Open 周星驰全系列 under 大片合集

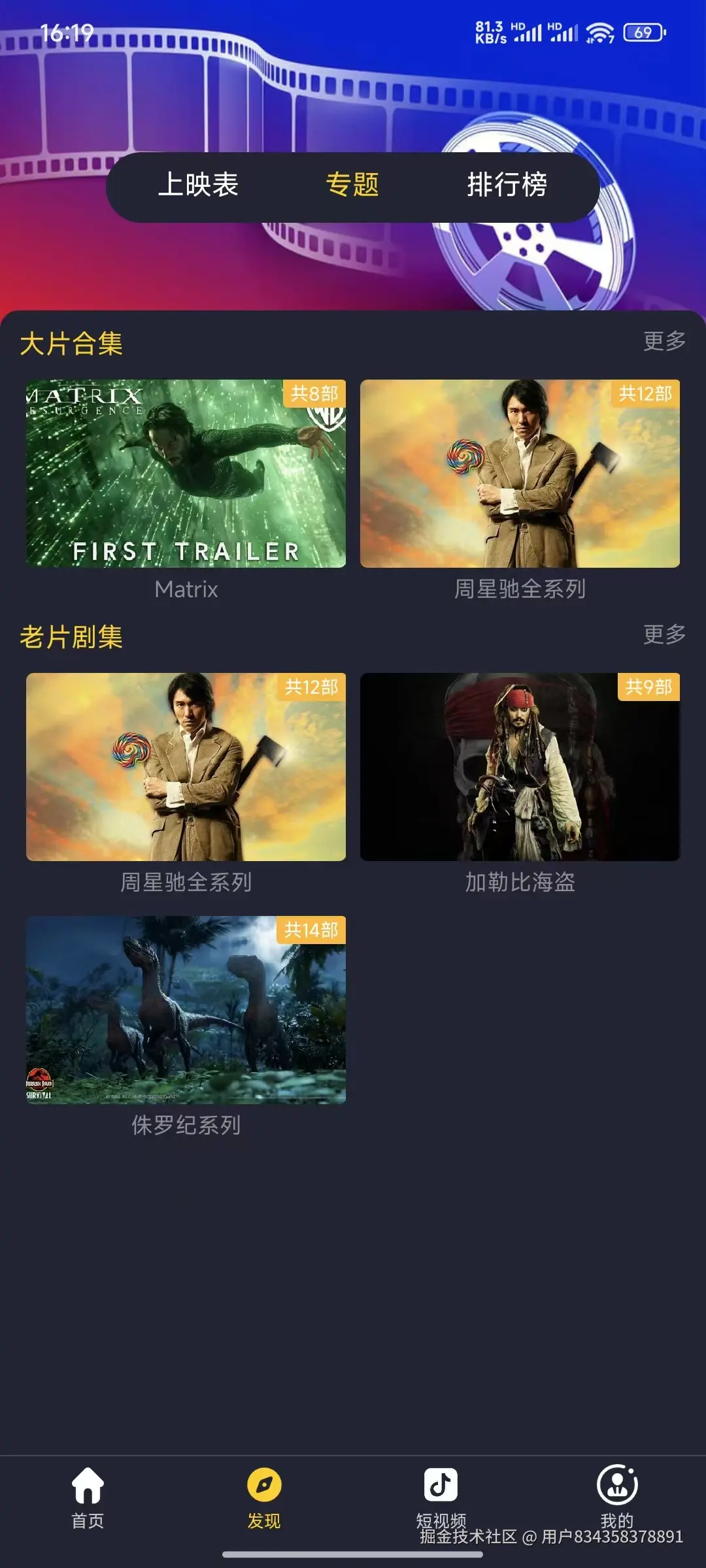click(520, 474)
